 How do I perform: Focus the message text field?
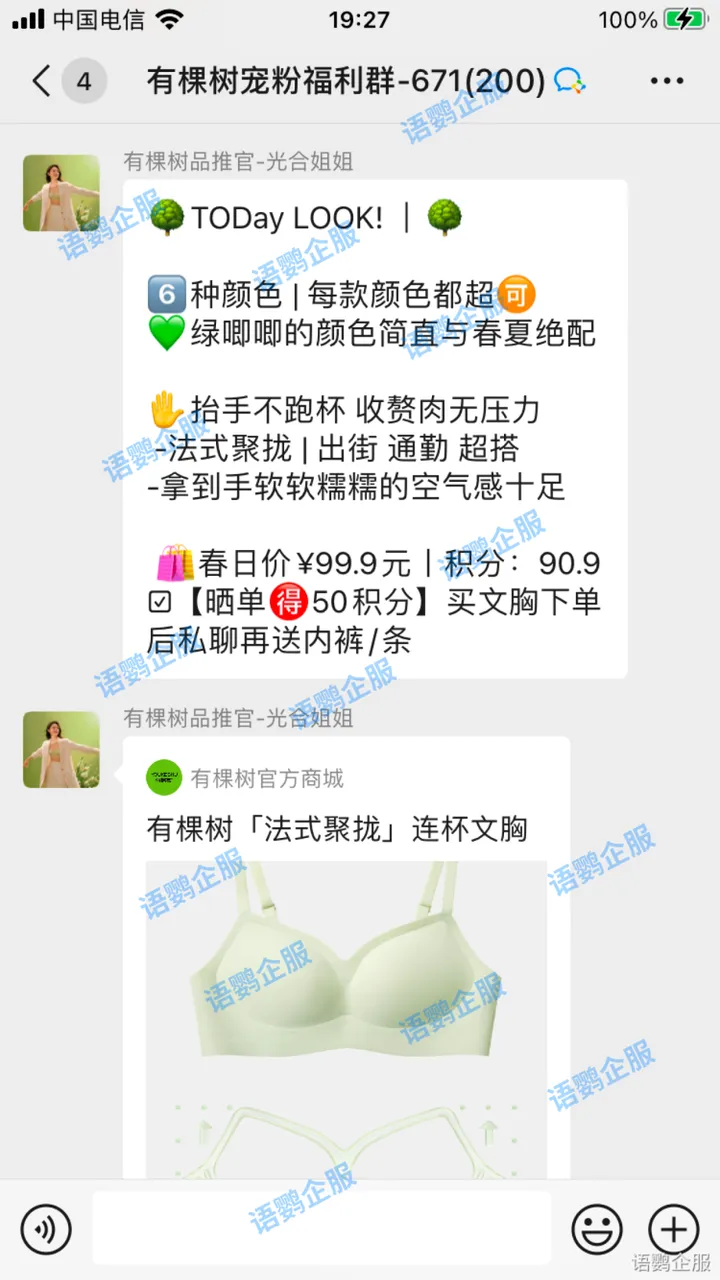pos(322,1228)
